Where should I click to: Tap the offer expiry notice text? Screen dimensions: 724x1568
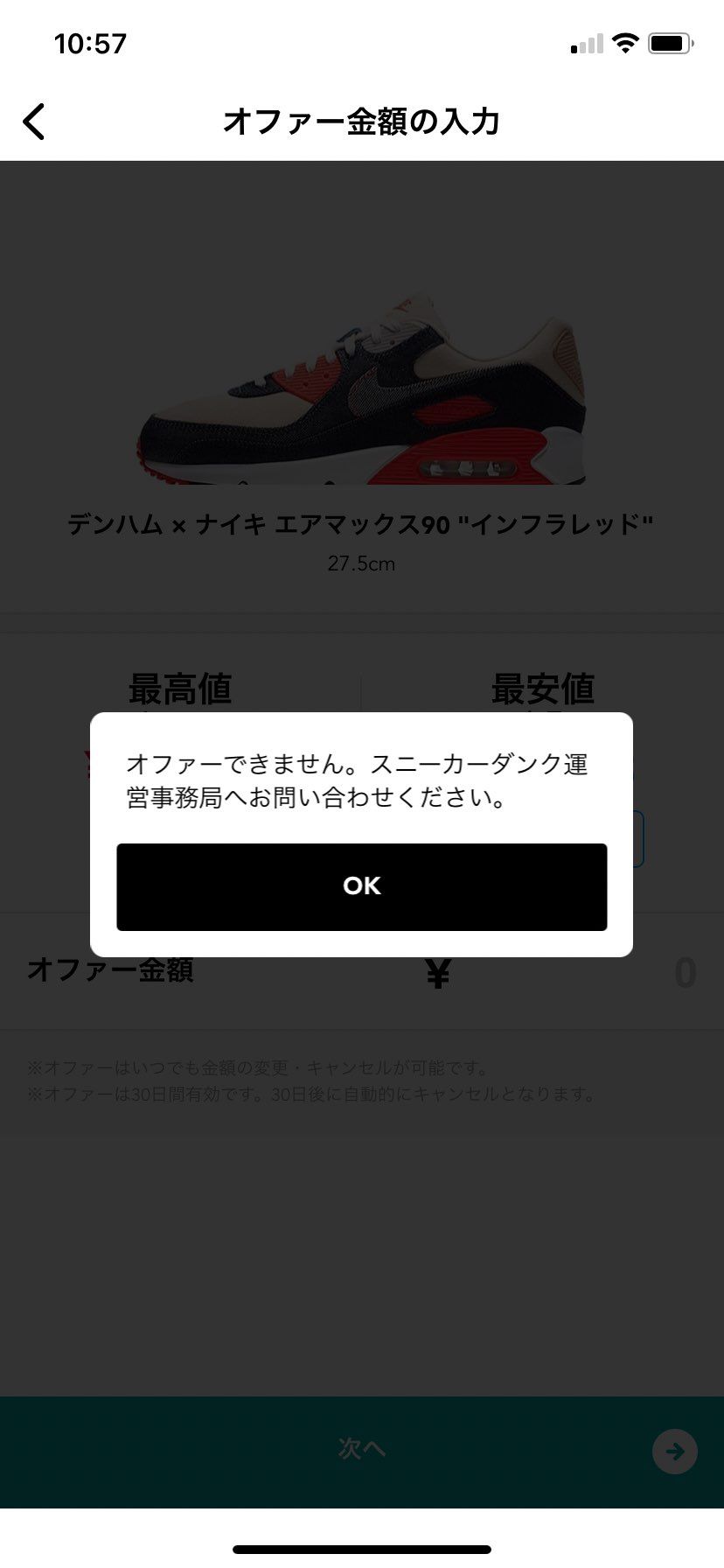(x=312, y=1093)
